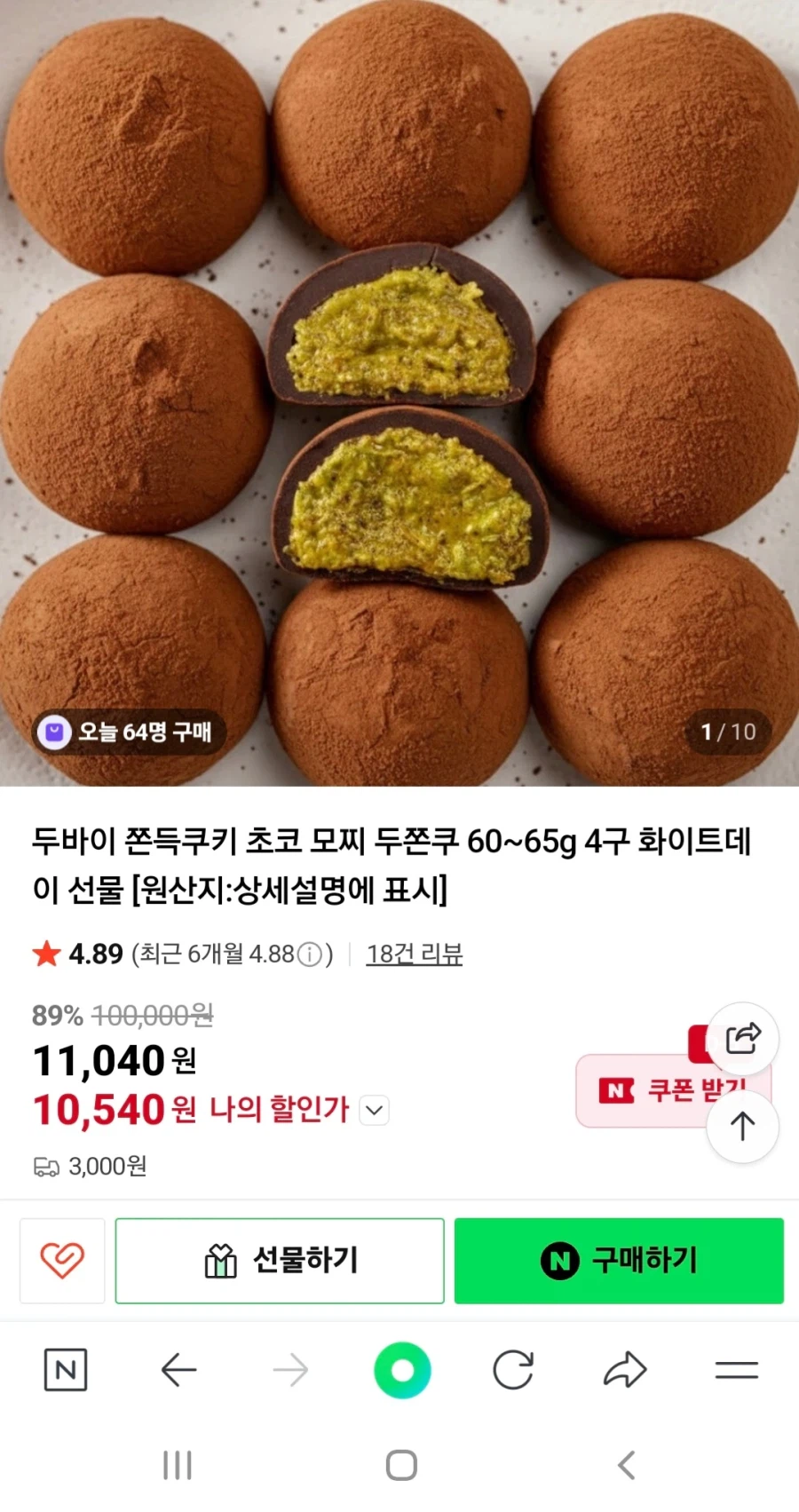Open the share arrow in the browser toolbar
Screen dimensions: 799x1512
(x=626, y=1370)
